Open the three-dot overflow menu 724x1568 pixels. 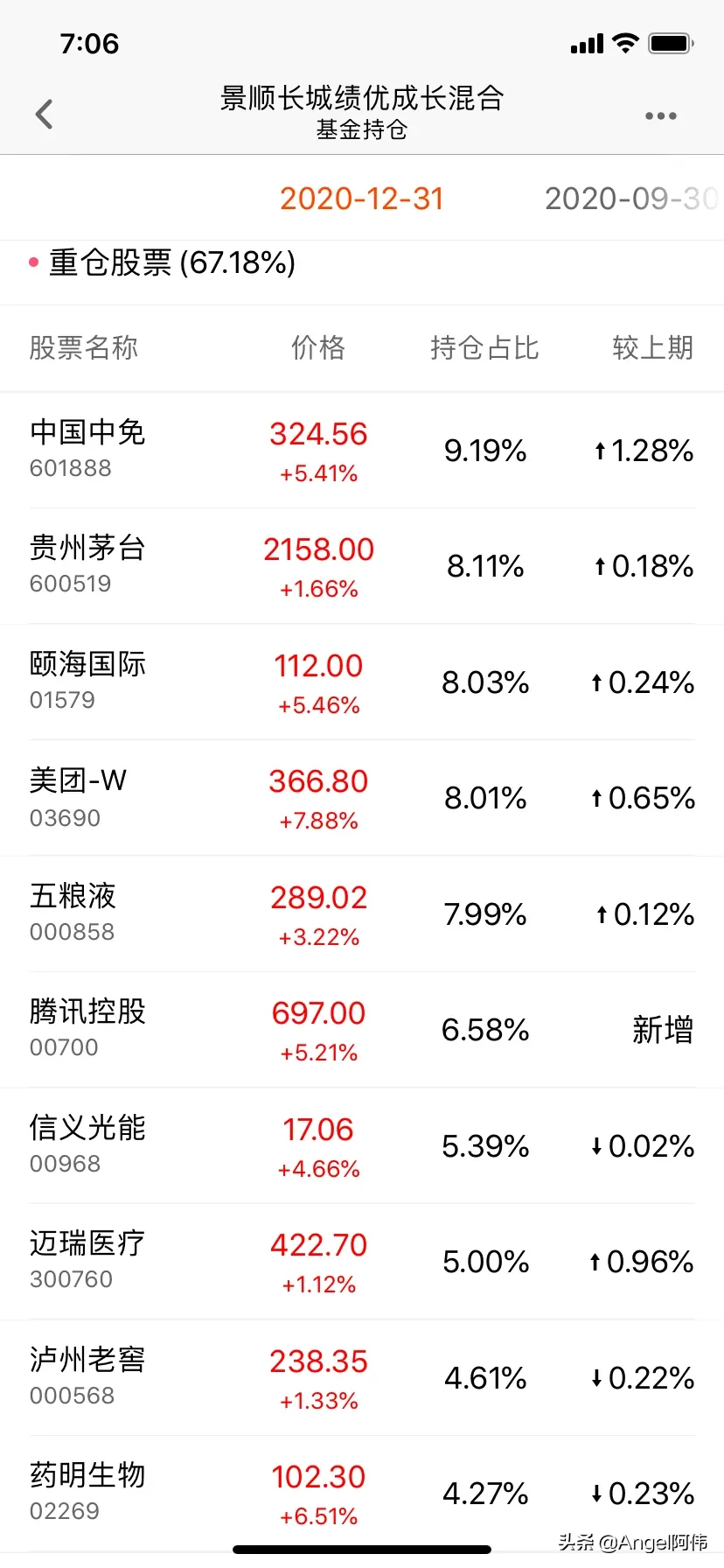[x=660, y=115]
